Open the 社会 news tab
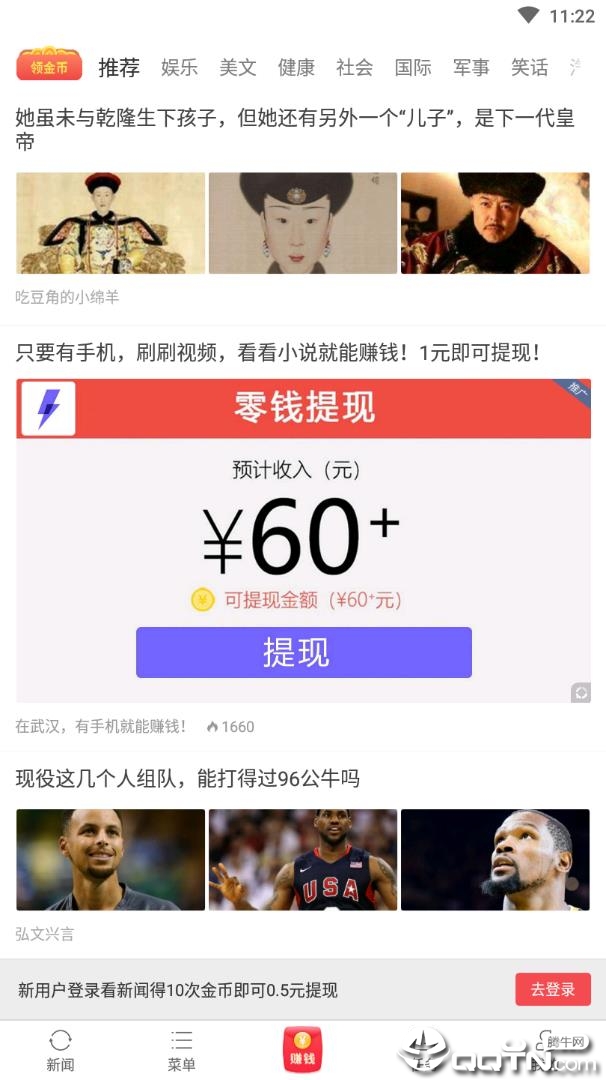Image resolution: width=606 pixels, height=1080 pixels. point(354,68)
